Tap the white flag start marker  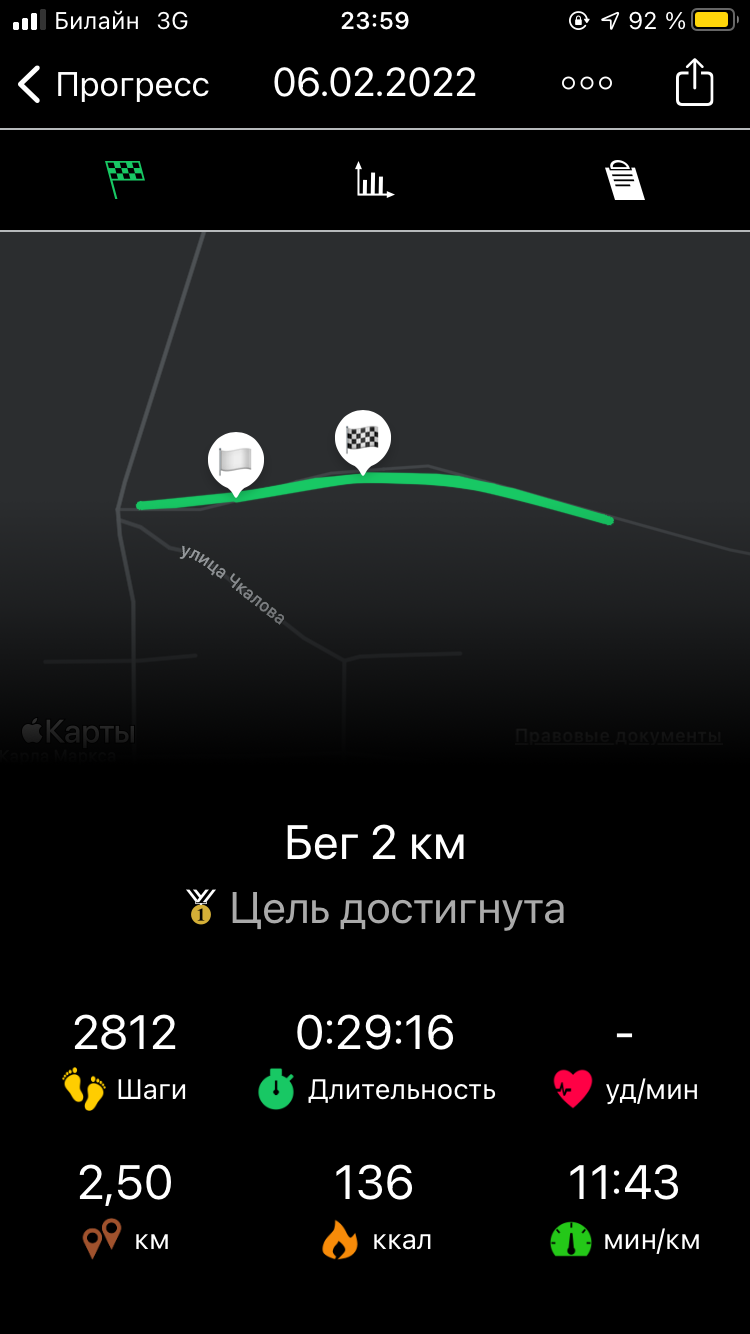tap(236, 460)
